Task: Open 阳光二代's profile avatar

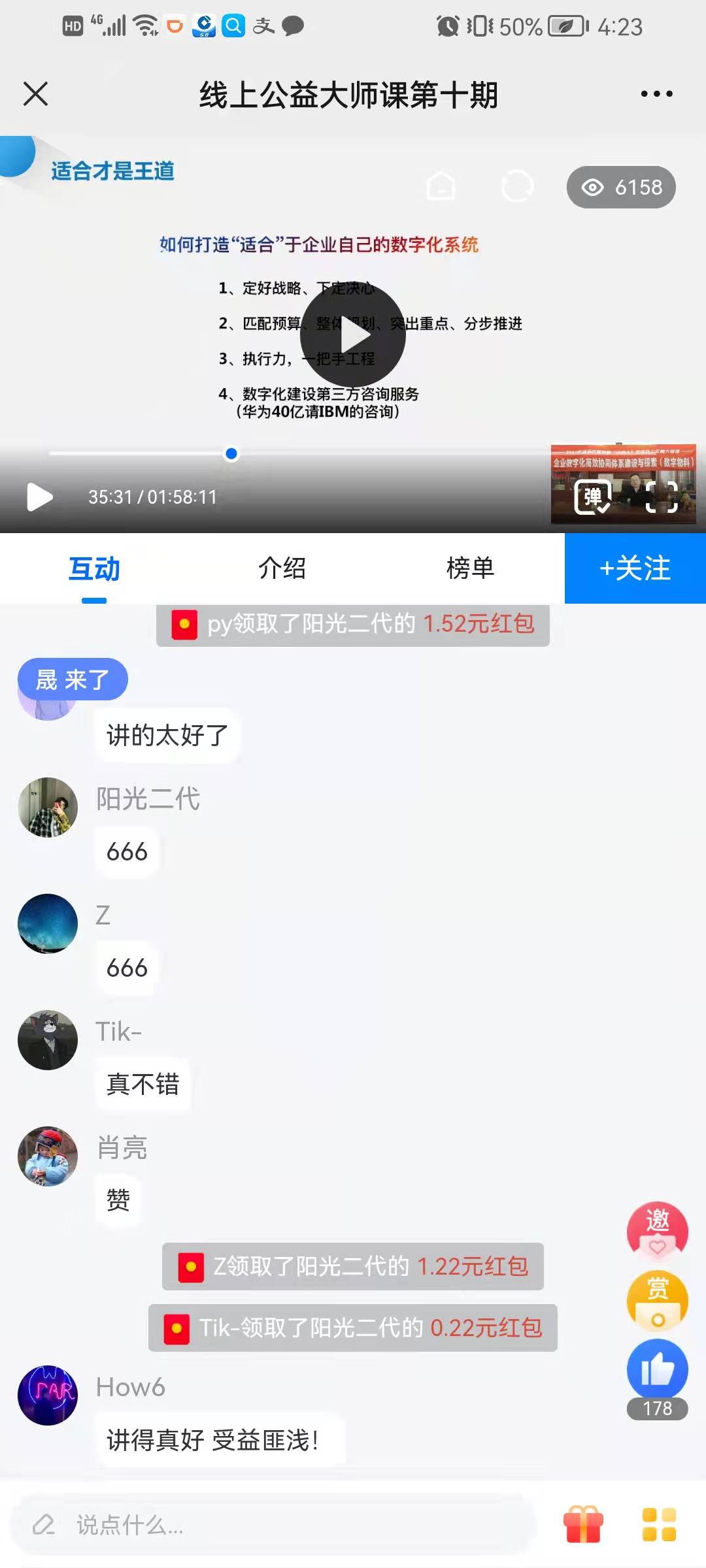Action: point(48,808)
